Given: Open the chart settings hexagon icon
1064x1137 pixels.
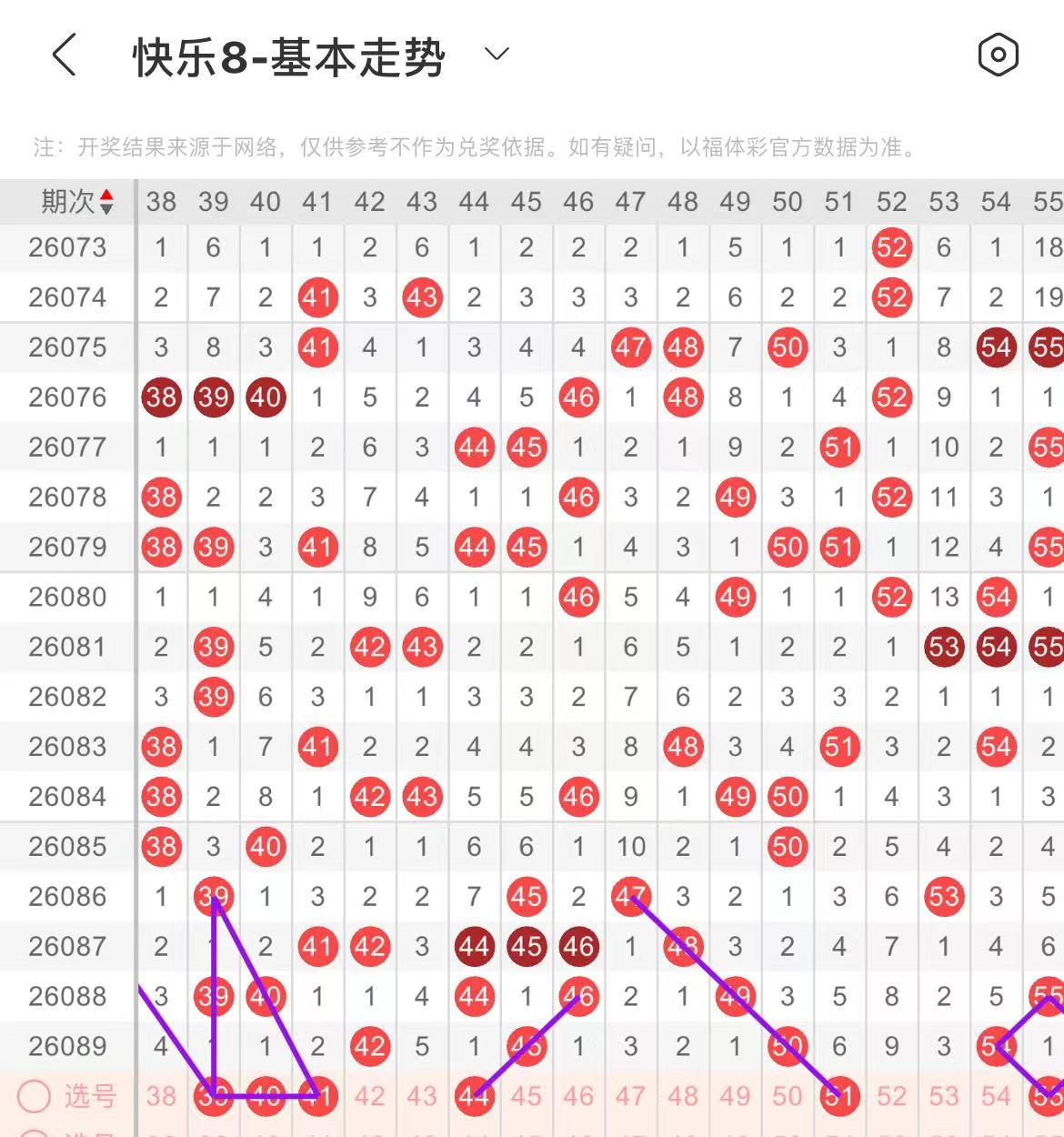Looking at the screenshot, I should (x=998, y=55).
